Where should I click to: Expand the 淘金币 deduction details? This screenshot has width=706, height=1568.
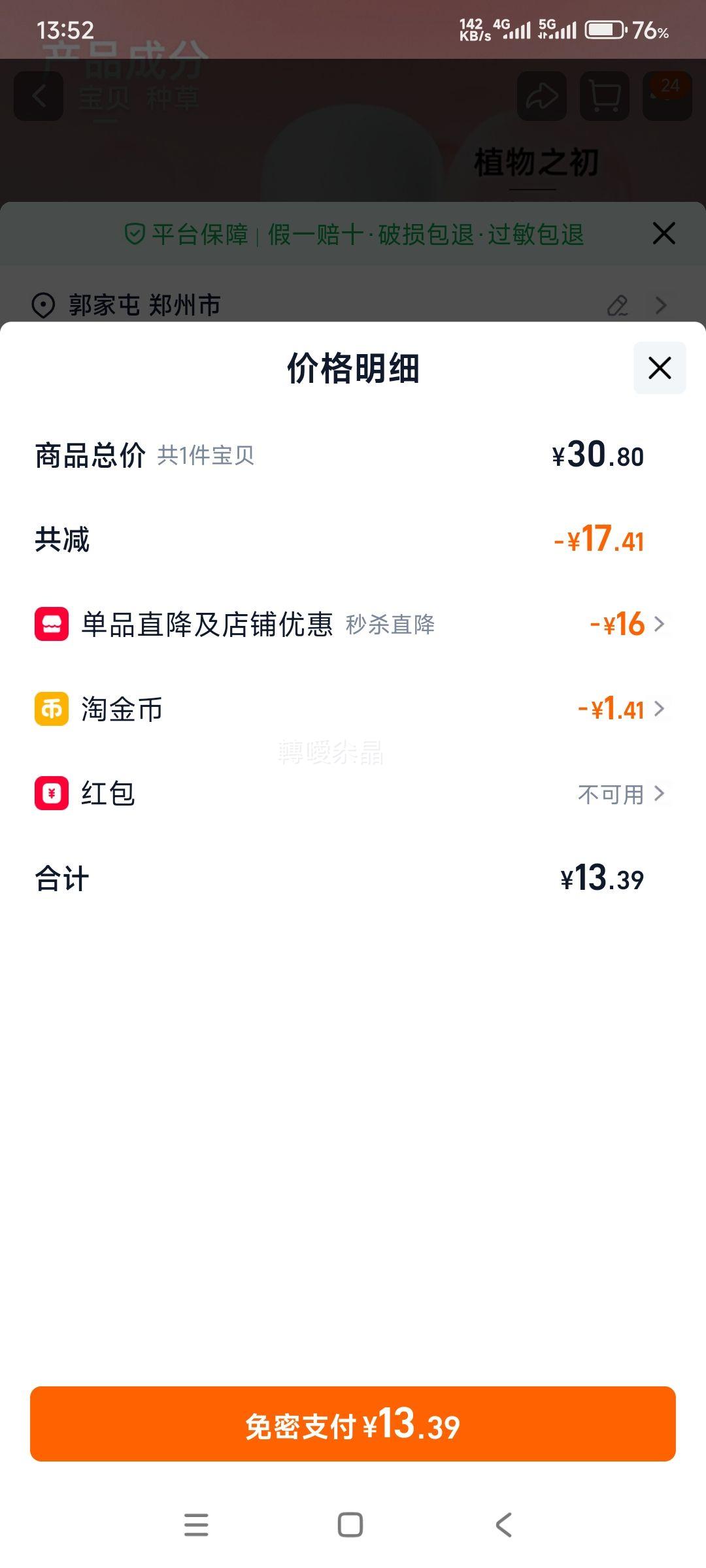pos(660,709)
